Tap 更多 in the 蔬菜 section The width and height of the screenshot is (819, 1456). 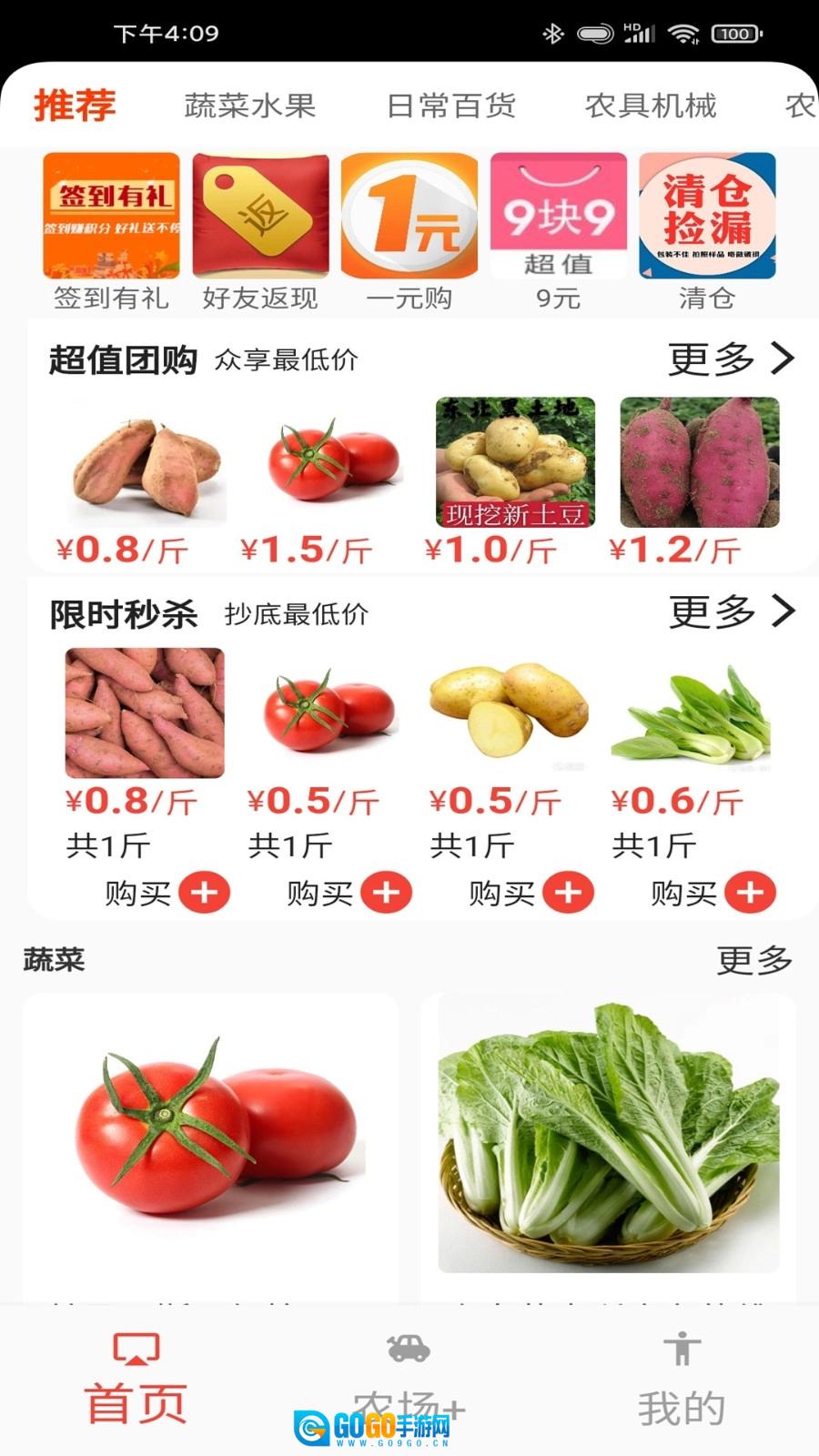754,960
